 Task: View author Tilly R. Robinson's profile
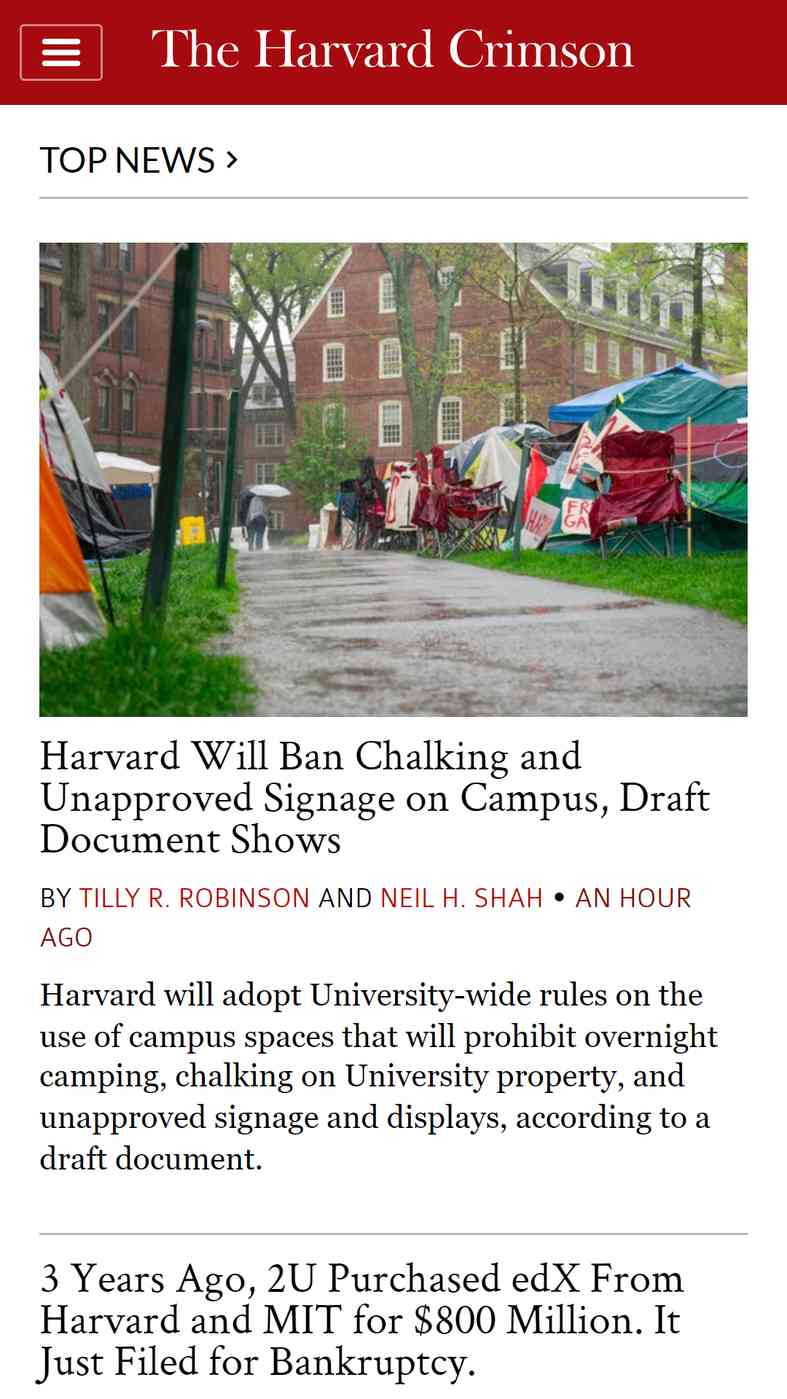[195, 898]
